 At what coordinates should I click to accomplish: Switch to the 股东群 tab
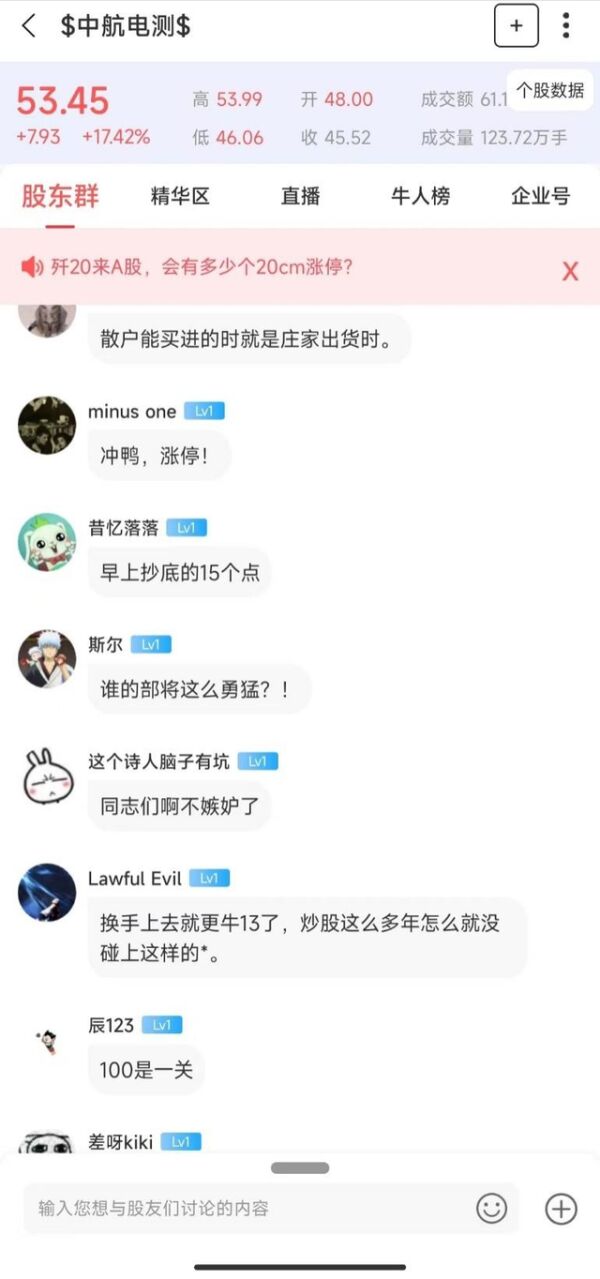[x=60, y=195]
